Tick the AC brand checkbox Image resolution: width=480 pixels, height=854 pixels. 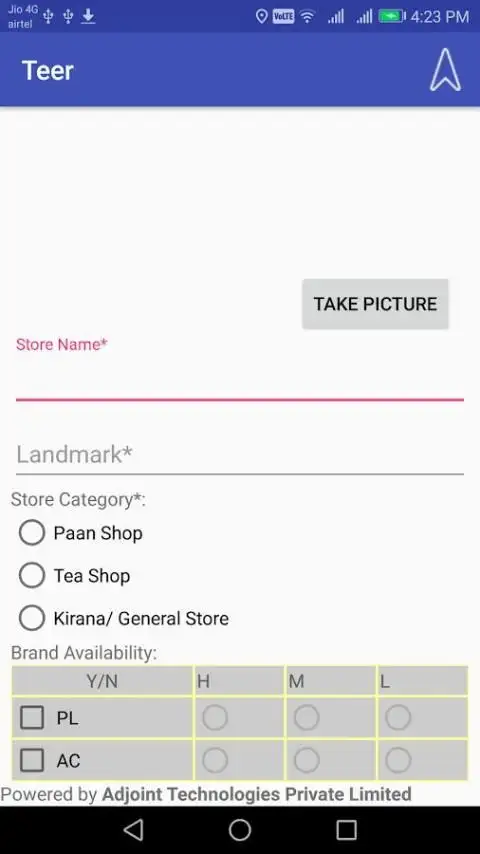point(32,760)
